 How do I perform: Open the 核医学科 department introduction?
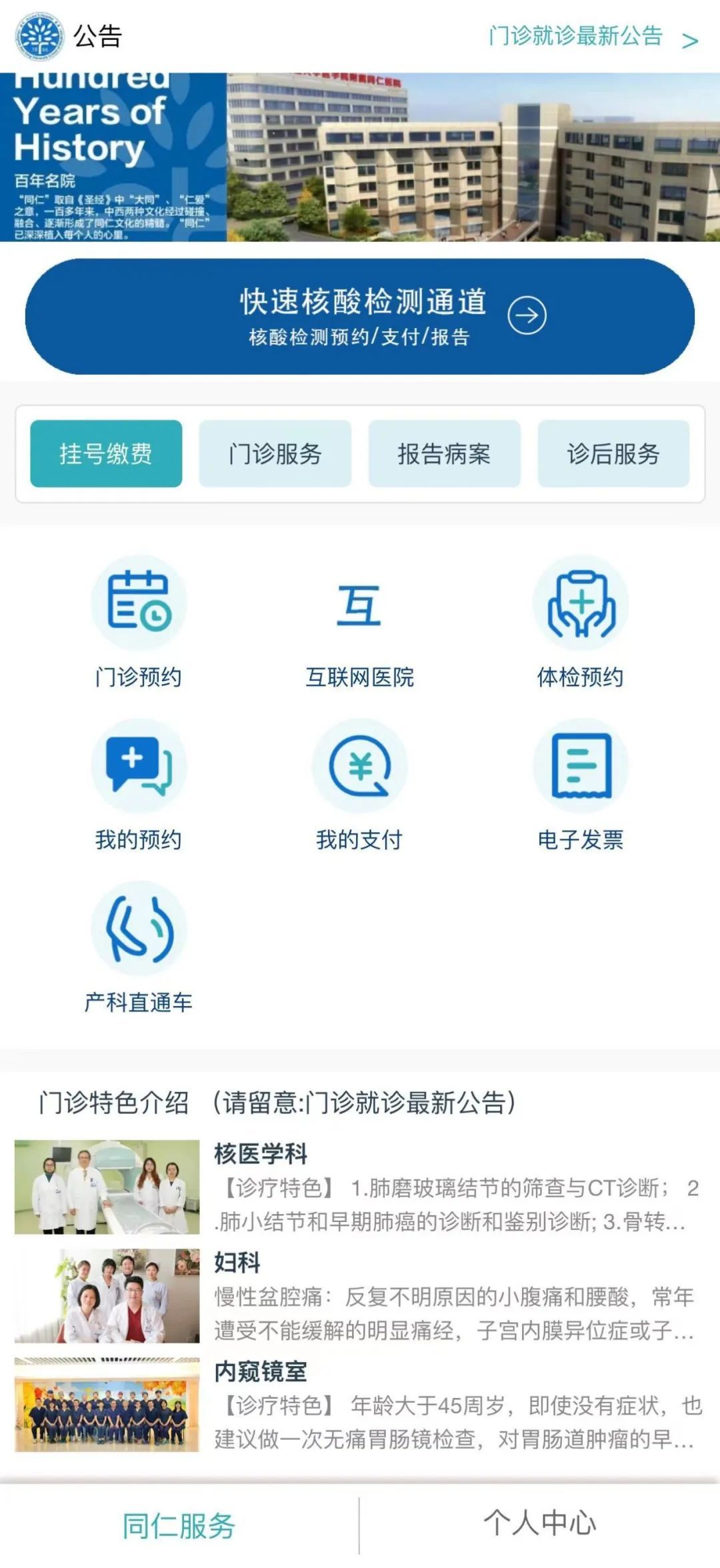coord(360,1188)
